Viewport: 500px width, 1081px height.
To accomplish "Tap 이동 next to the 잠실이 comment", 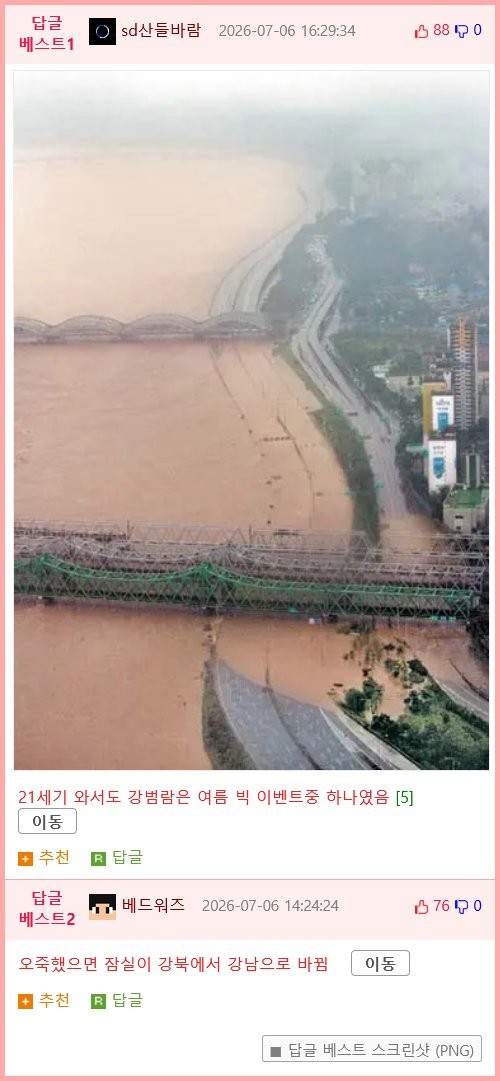I will click(x=380, y=963).
